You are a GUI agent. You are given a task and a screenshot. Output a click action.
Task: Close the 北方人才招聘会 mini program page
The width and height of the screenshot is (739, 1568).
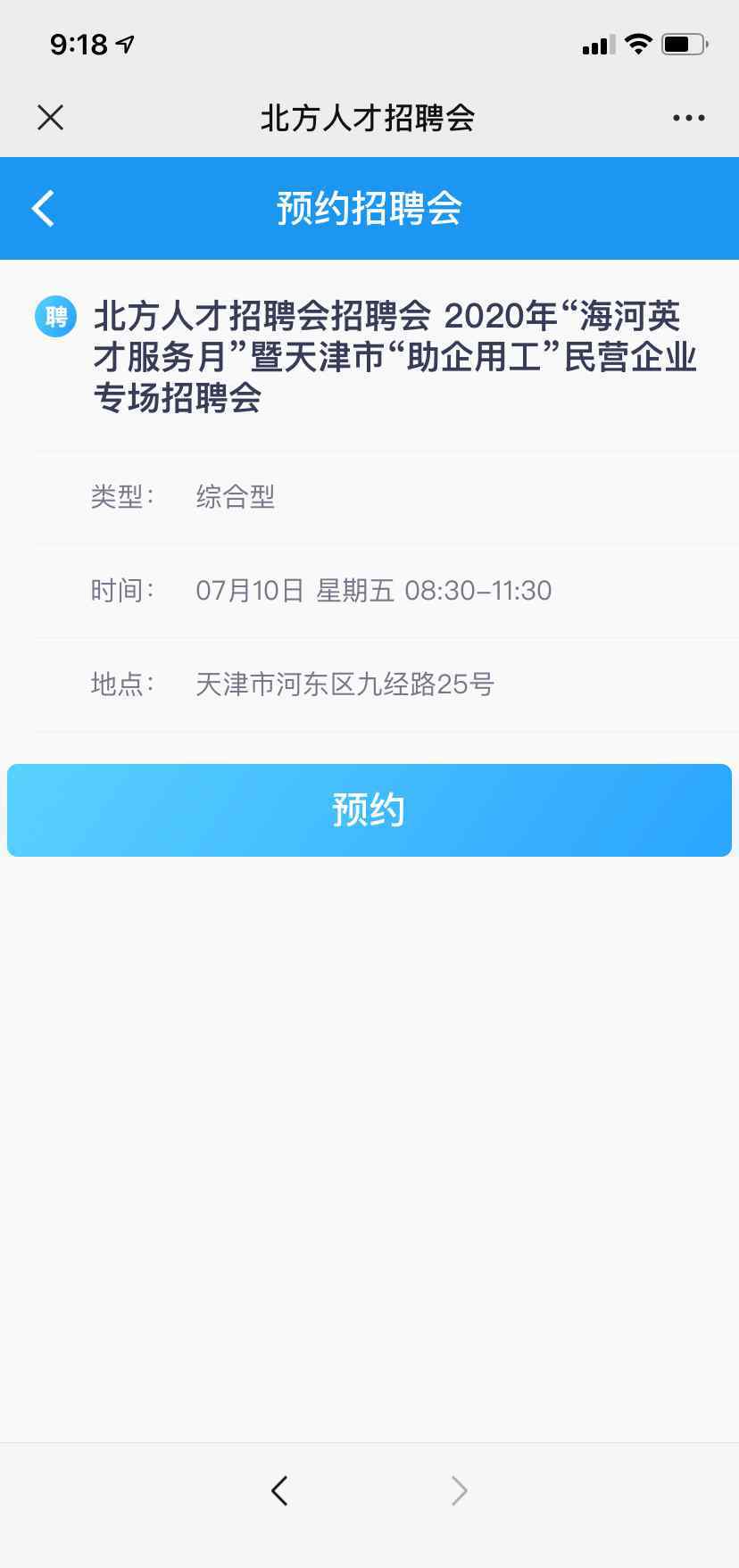pyautogui.click(x=51, y=118)
